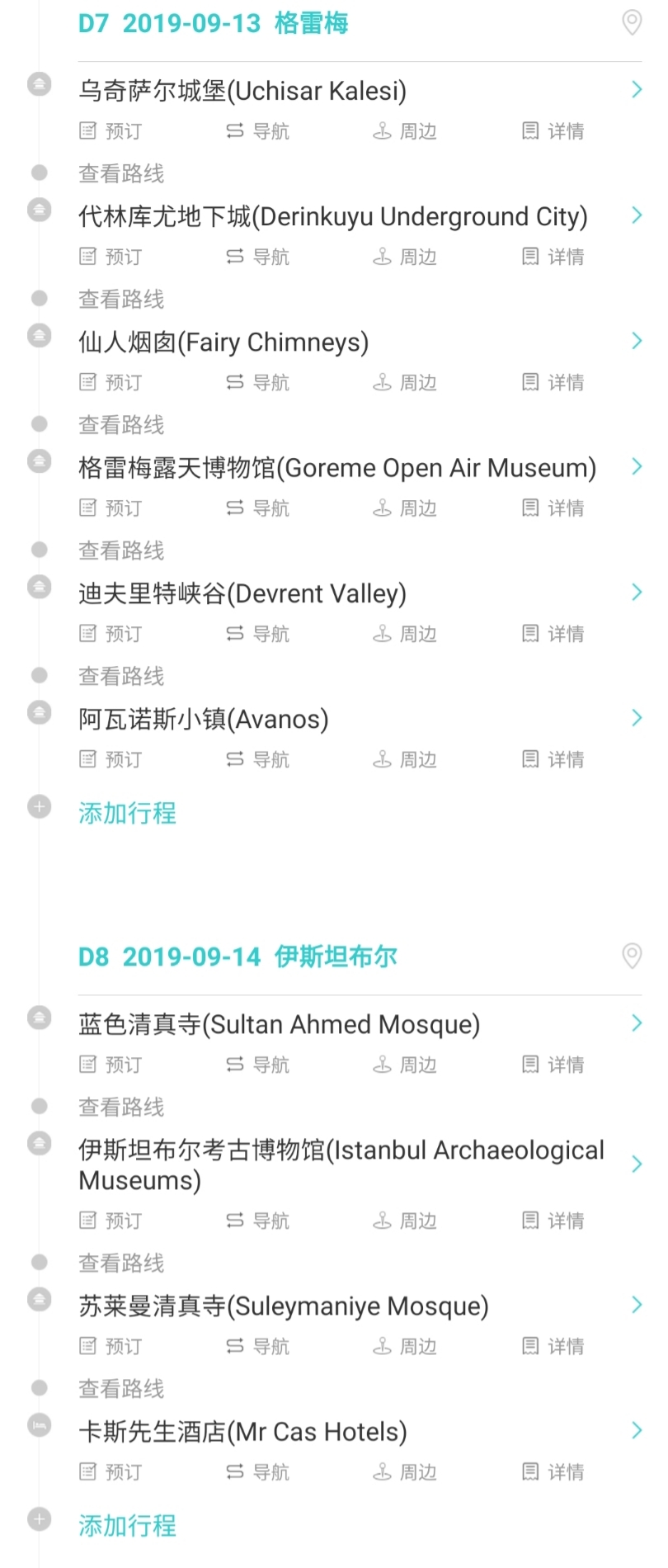Open 蓝色清真寺 (Sultan Ahmed Mosque) entry
The image size is (668, 1568).
[x=279, y=1025]
